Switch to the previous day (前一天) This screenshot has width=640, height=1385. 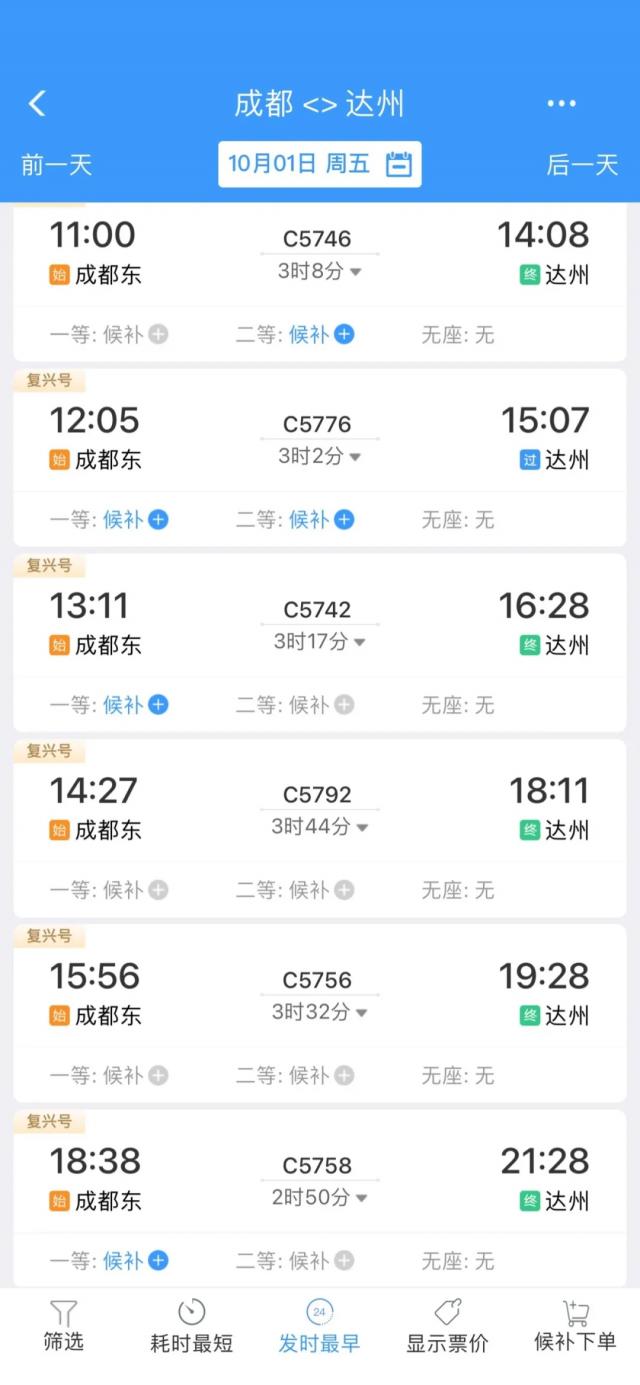point(56,164)
